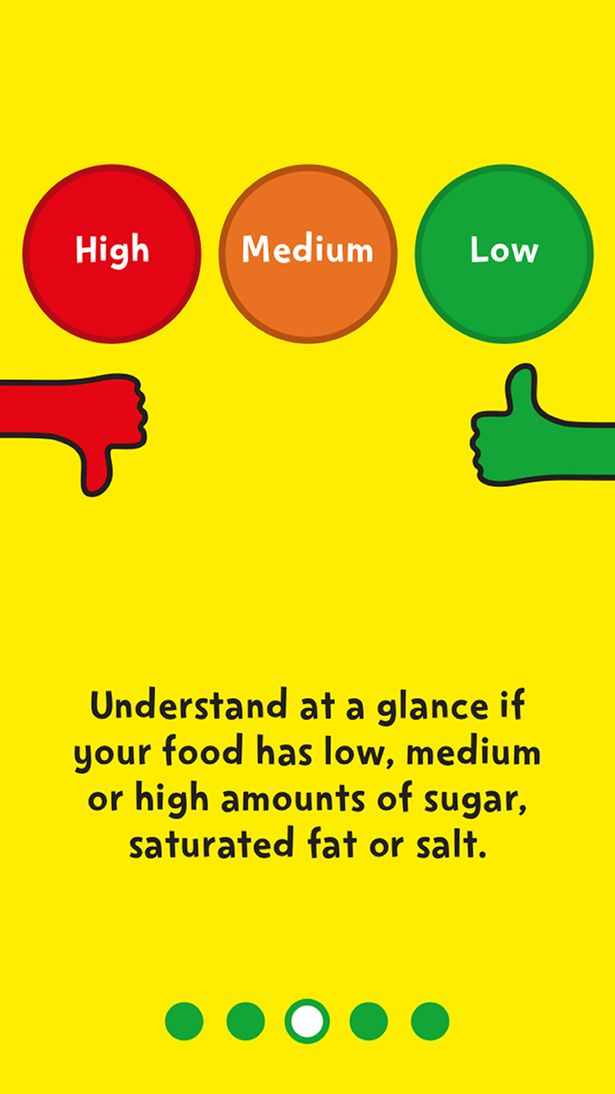Skip to the fifth and last page dot
Screen dimensions: 615x1094
coord(430,1021)
